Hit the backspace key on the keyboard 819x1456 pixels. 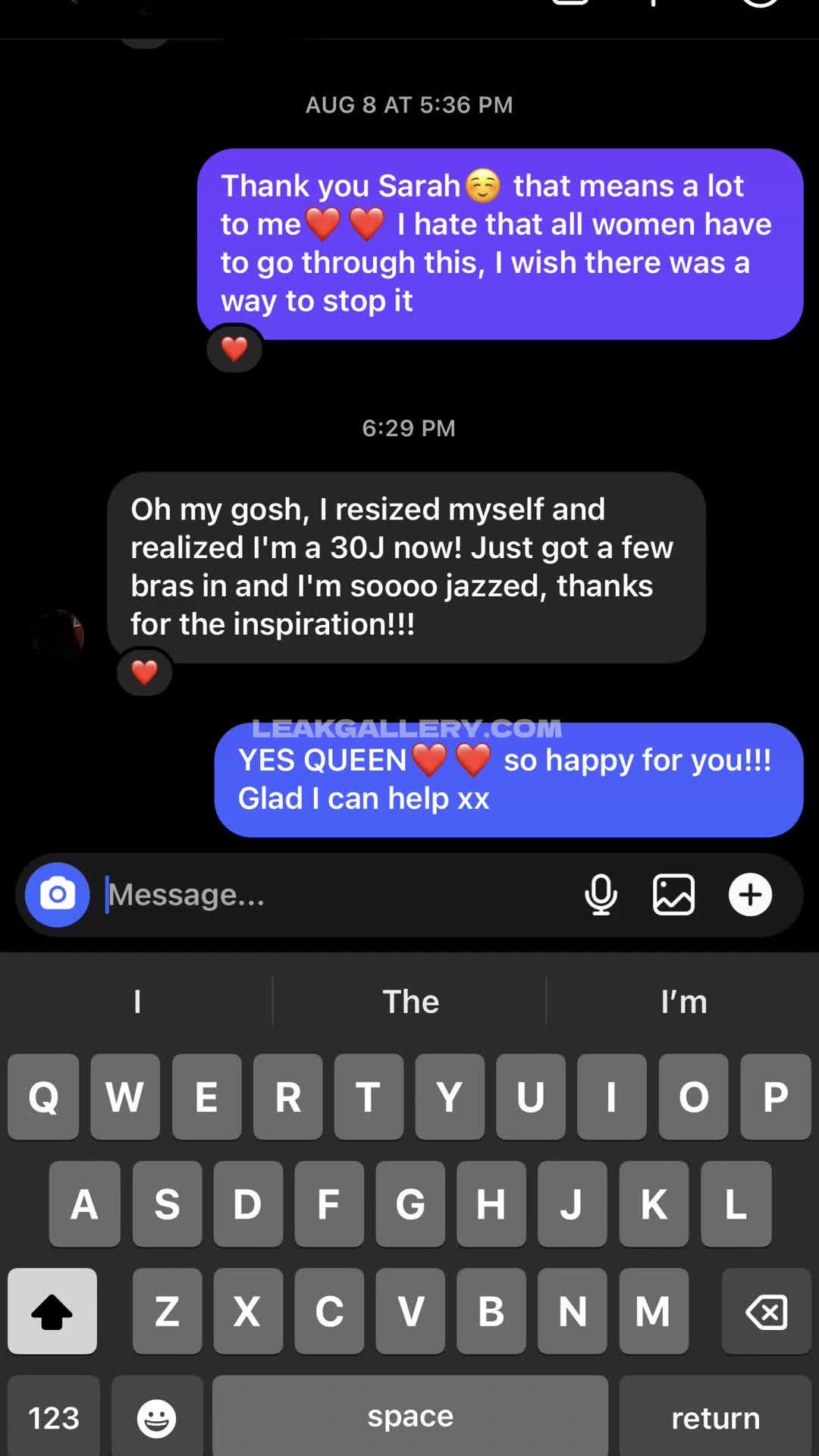(x=767, y=1311)
